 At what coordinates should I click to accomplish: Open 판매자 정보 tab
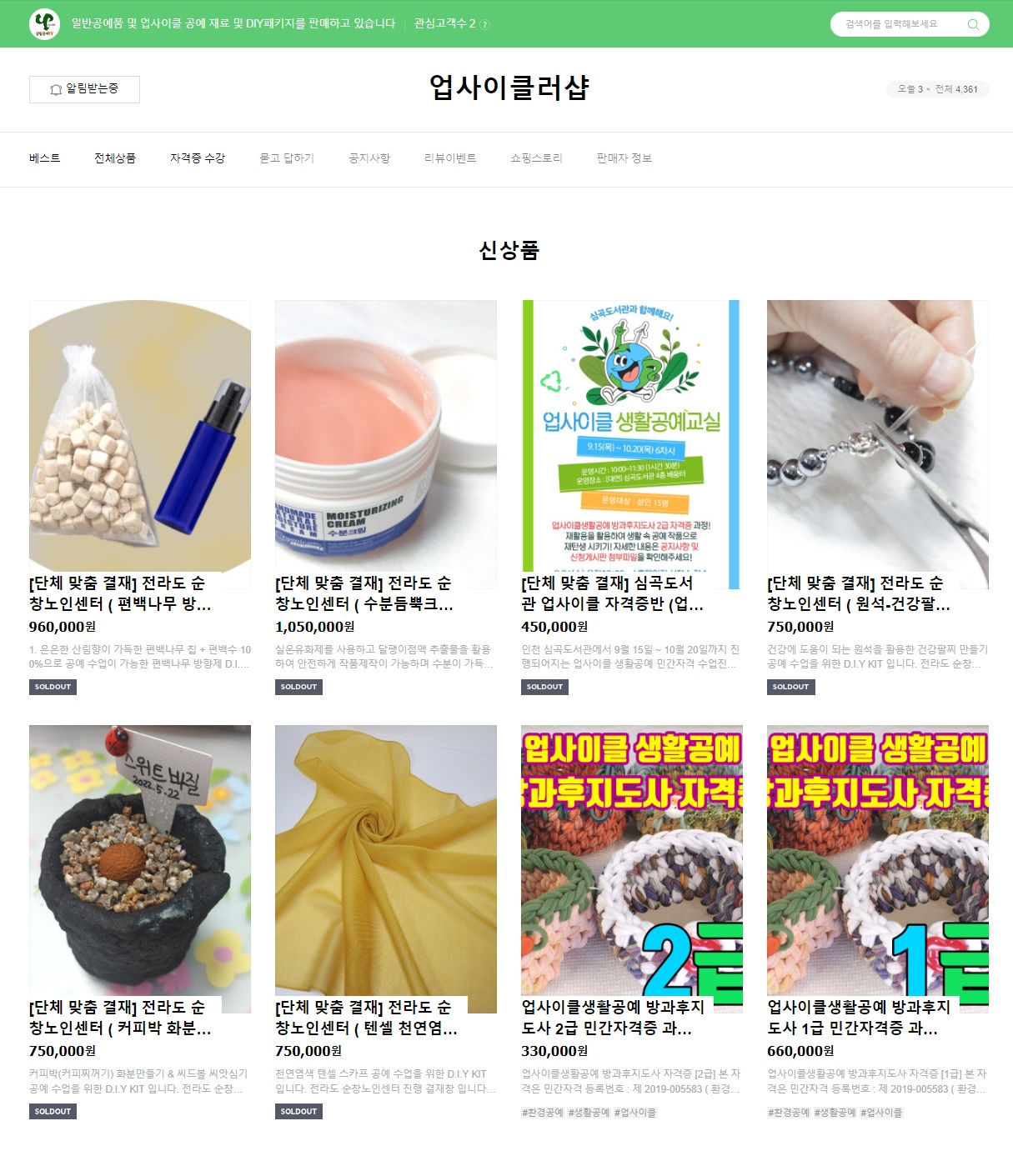coord(624,158)
